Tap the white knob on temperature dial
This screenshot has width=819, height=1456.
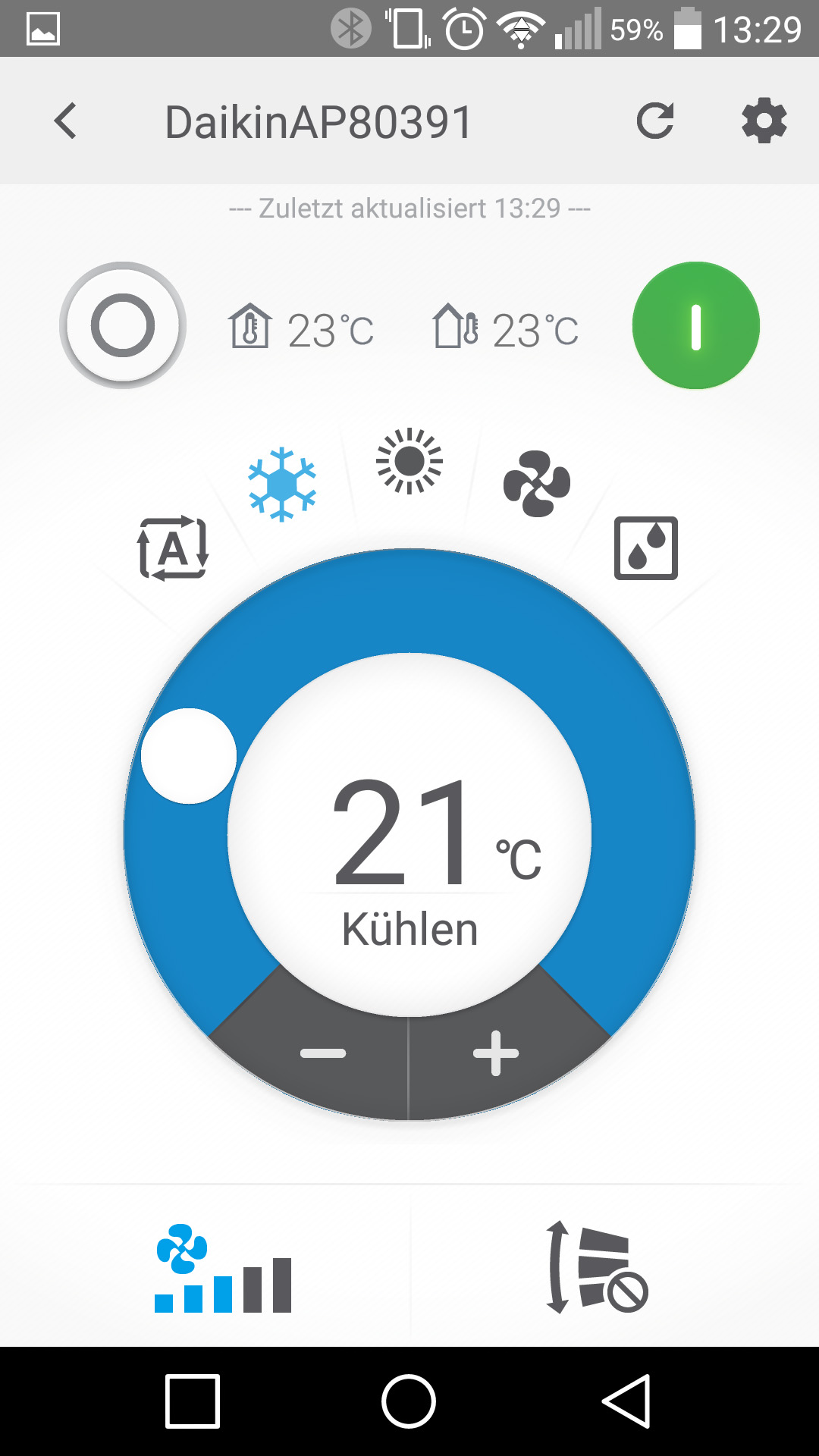click(x=189, y=756)
